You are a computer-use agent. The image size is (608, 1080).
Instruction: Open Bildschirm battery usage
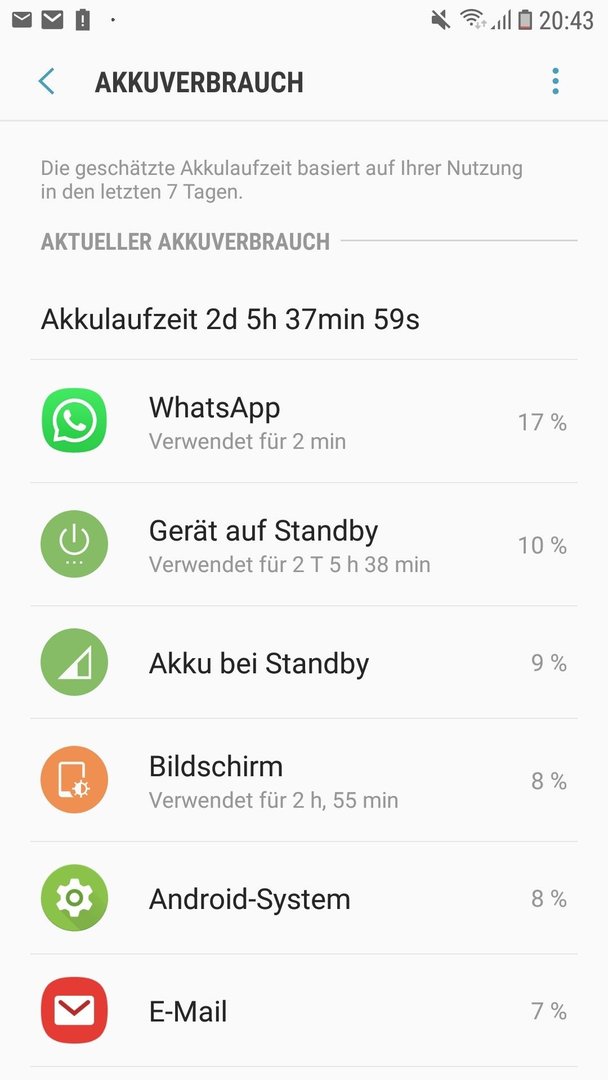click(304, 780)
